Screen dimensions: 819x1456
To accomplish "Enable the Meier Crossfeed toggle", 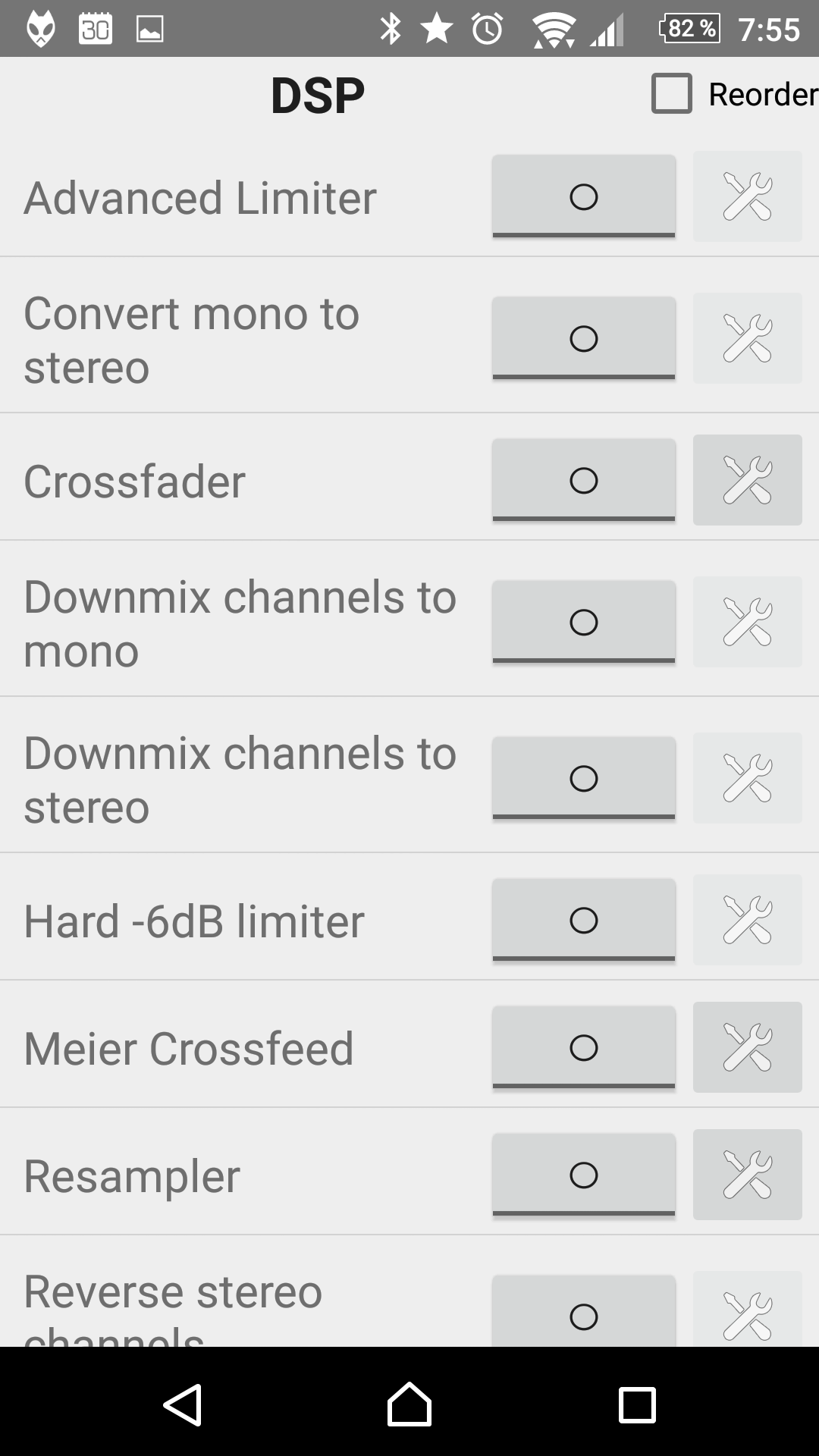I will pos(584,1047).
